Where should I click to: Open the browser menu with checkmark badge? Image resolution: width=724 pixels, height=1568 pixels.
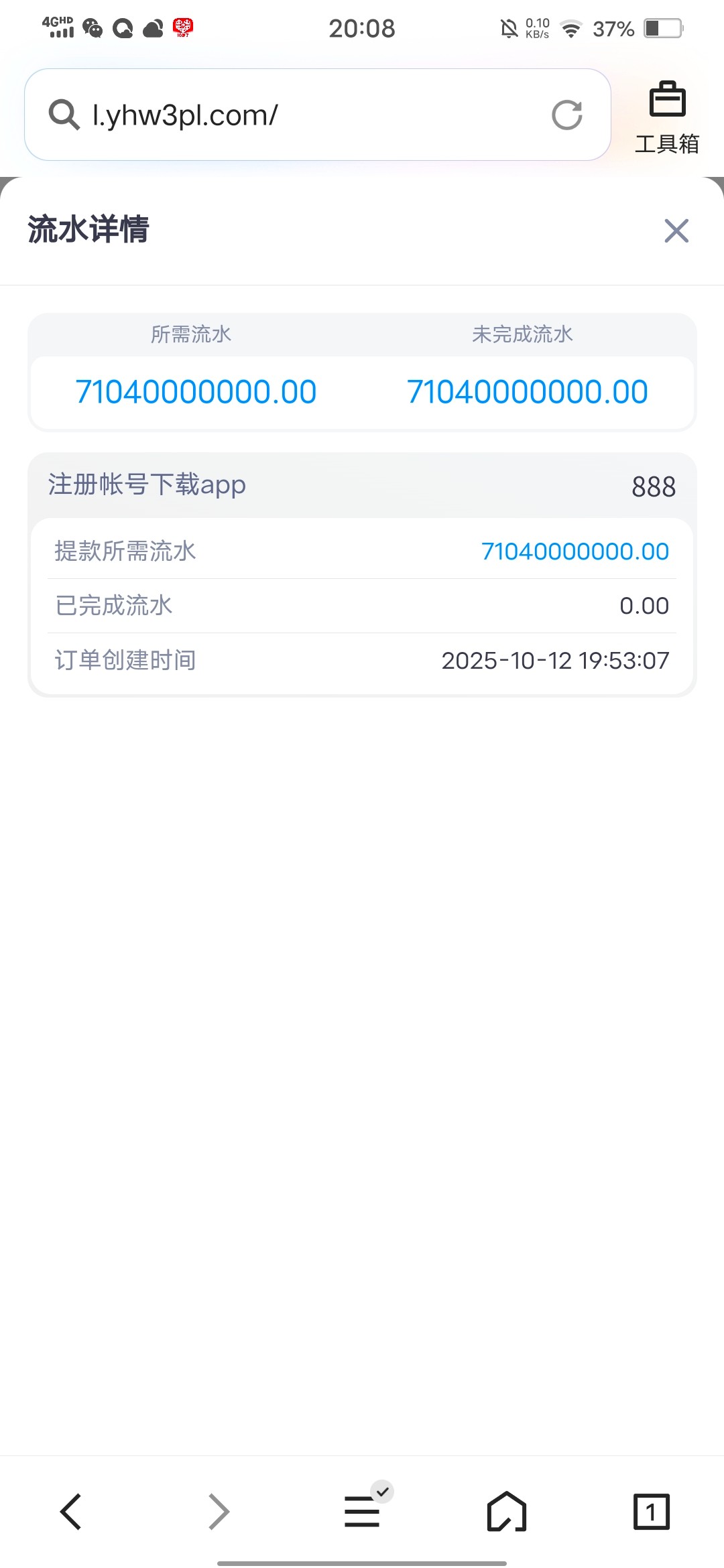point(362,1511)
